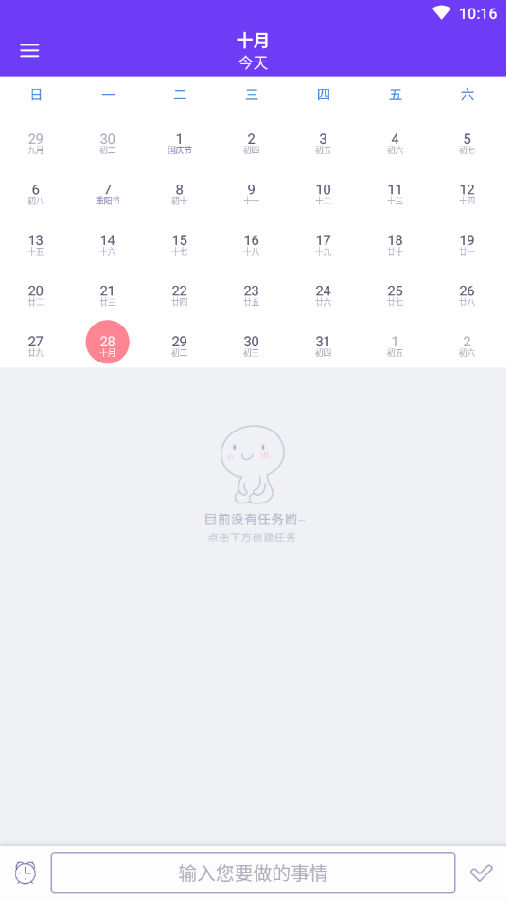The height and width of the screenshot is (900, 506).
Task: Choose October 15 in the calendar
Action: 180,245
